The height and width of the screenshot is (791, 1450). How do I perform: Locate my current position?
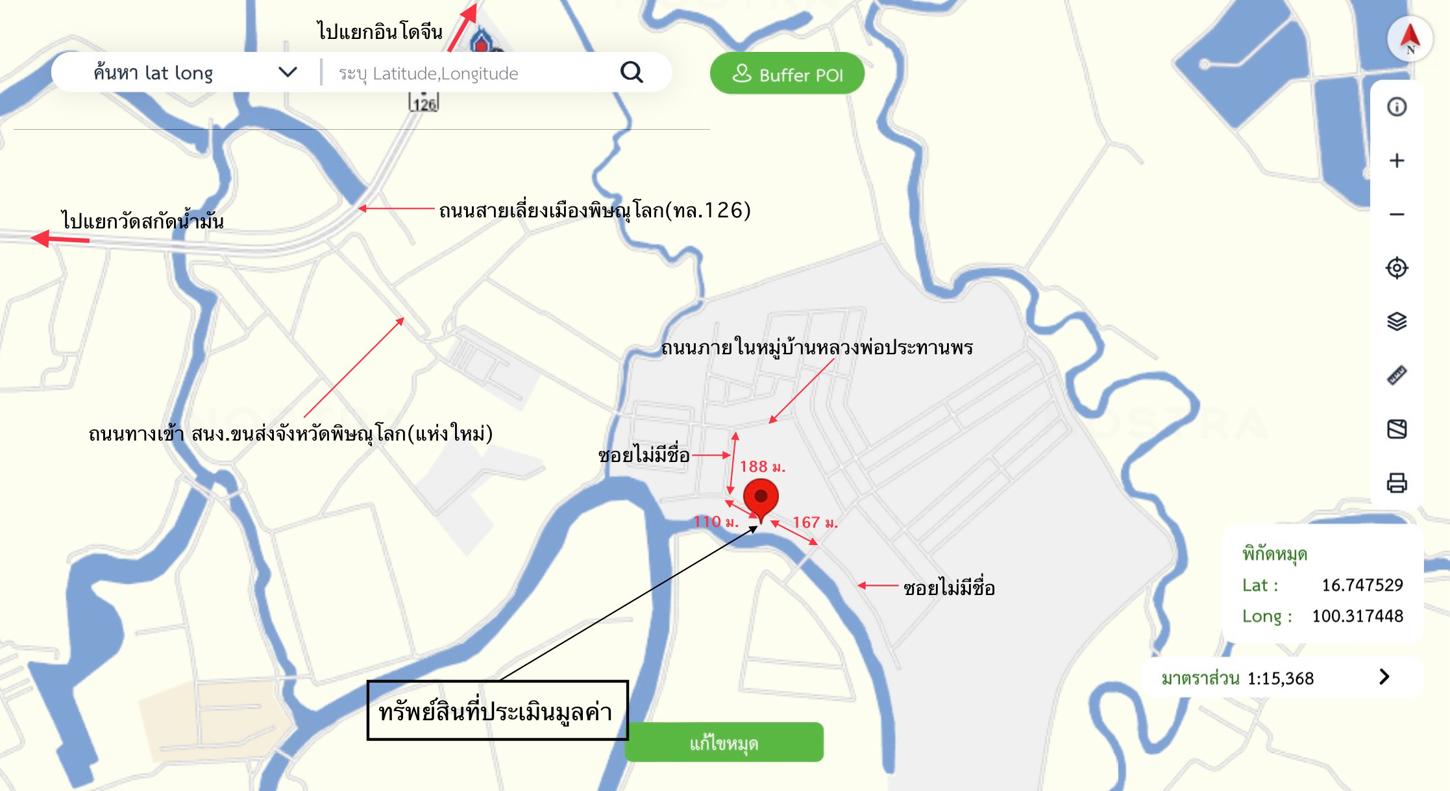click(x=1397, y=268)
